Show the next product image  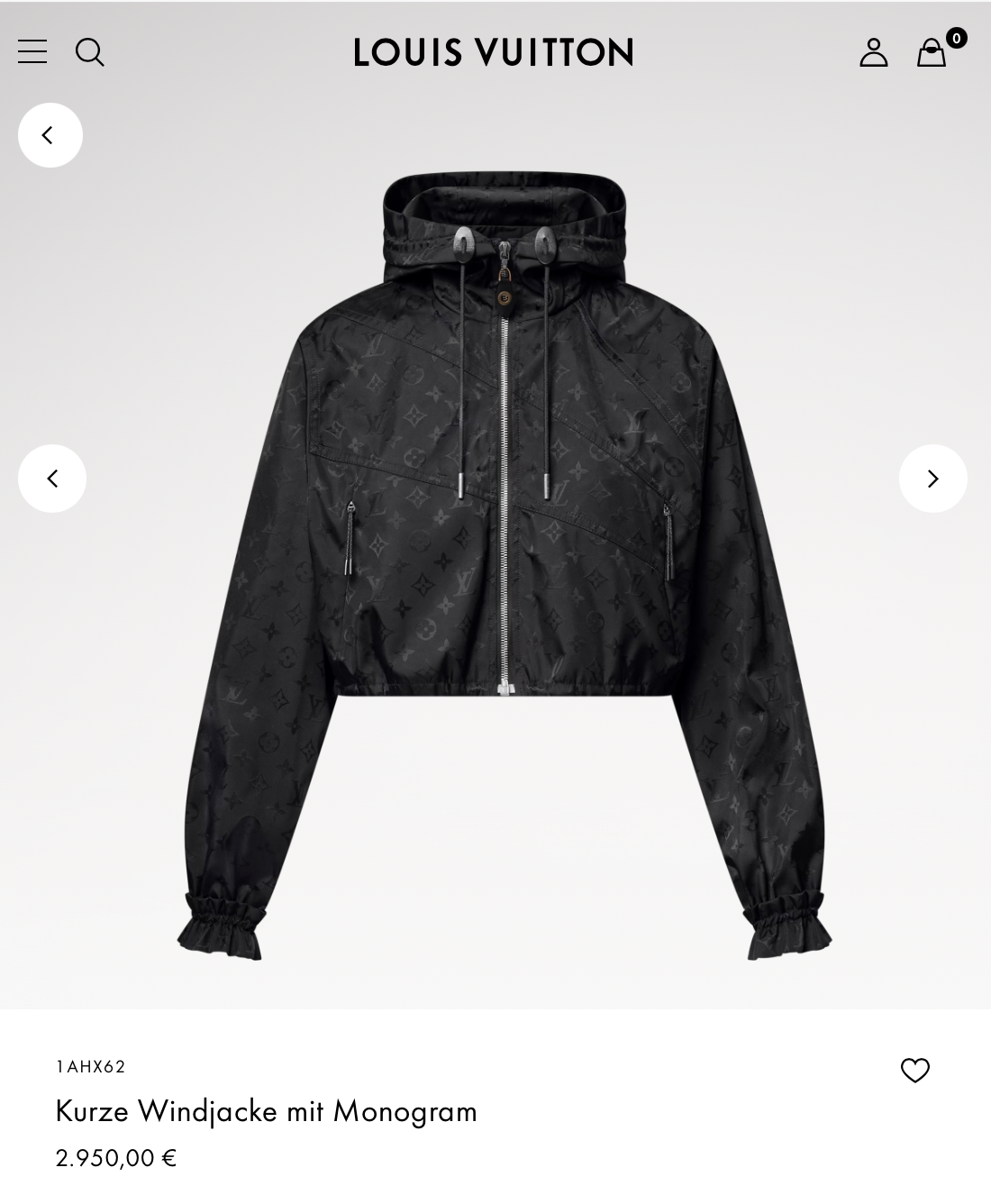(x=932, y=479)
